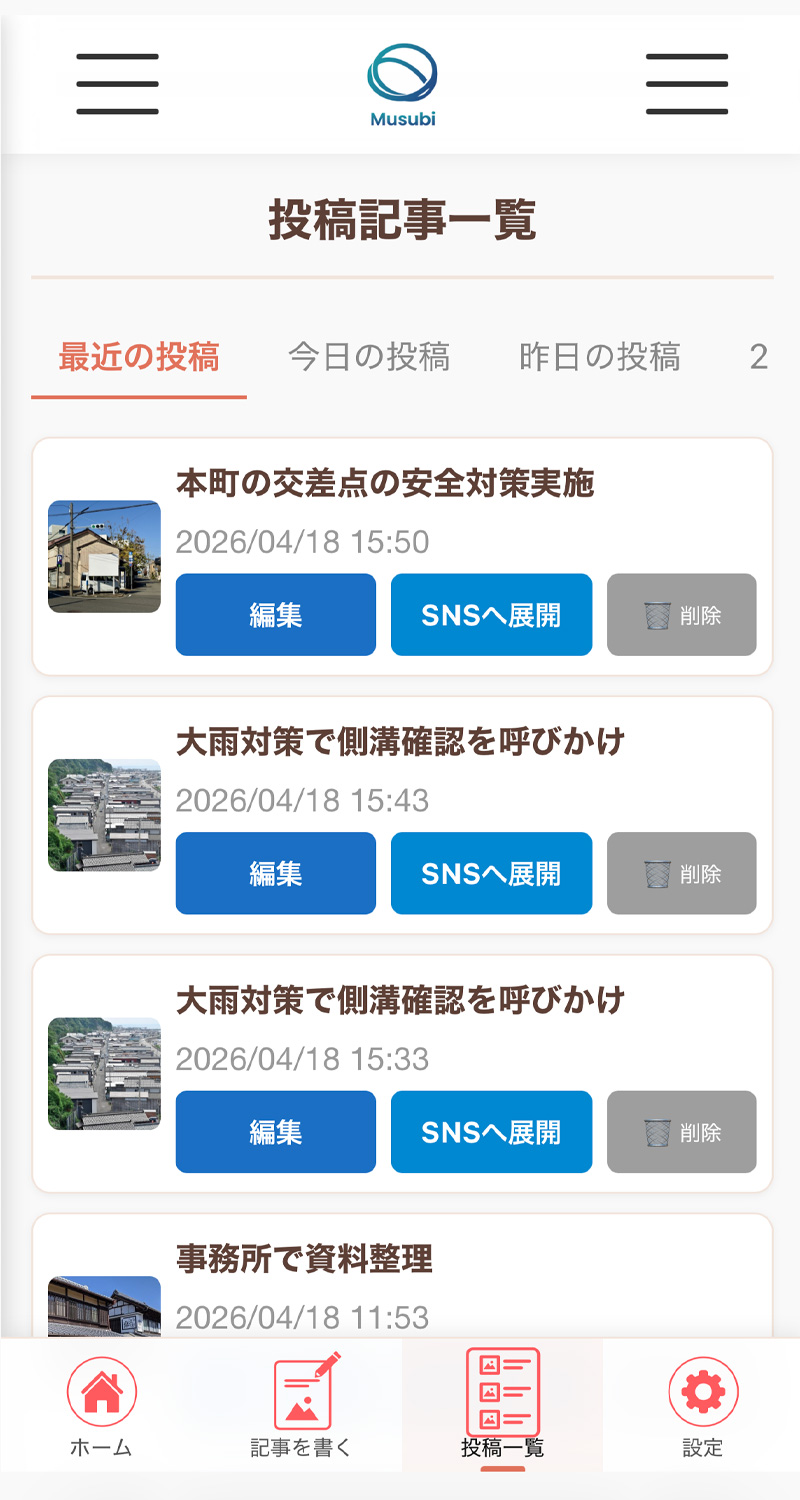
Task: Share the 15:43 大雨対策 post to SNS
Action: [x=491, y=873]
